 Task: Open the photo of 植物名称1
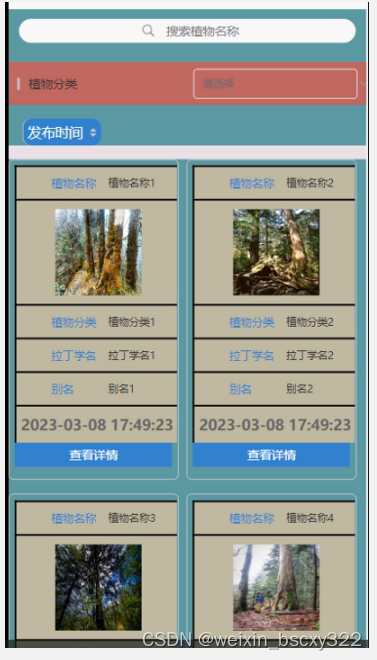98,252
